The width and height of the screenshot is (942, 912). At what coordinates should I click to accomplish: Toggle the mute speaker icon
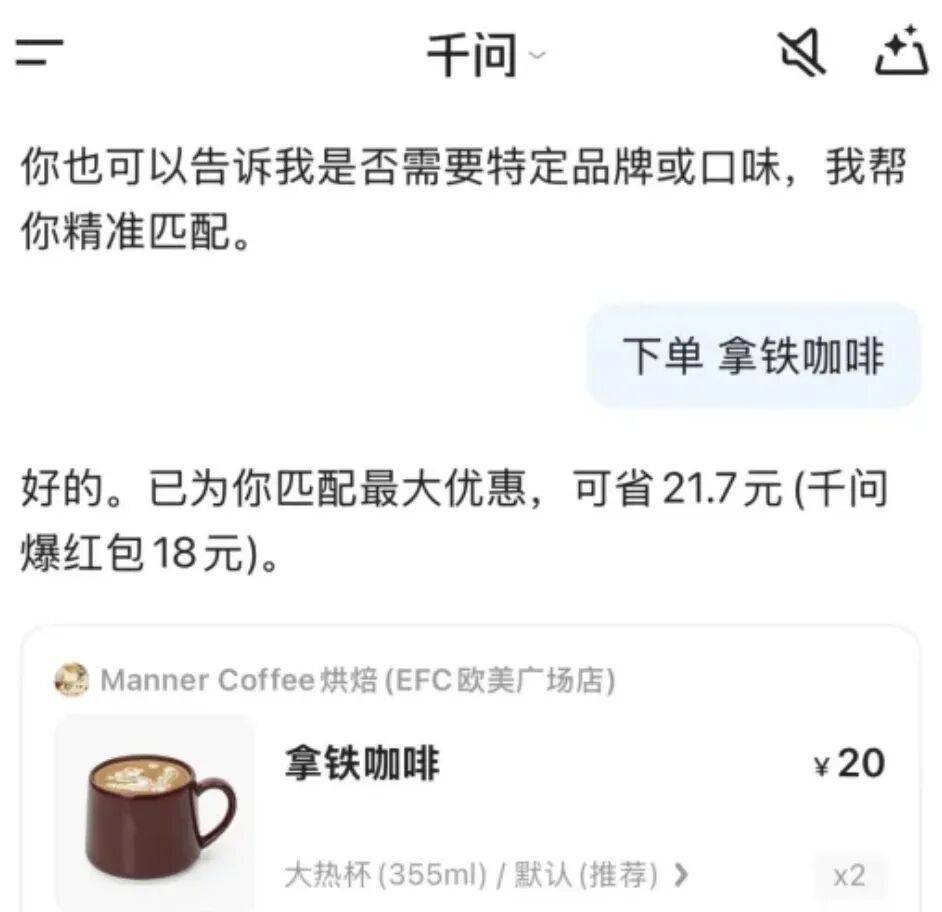pos(801,53)
